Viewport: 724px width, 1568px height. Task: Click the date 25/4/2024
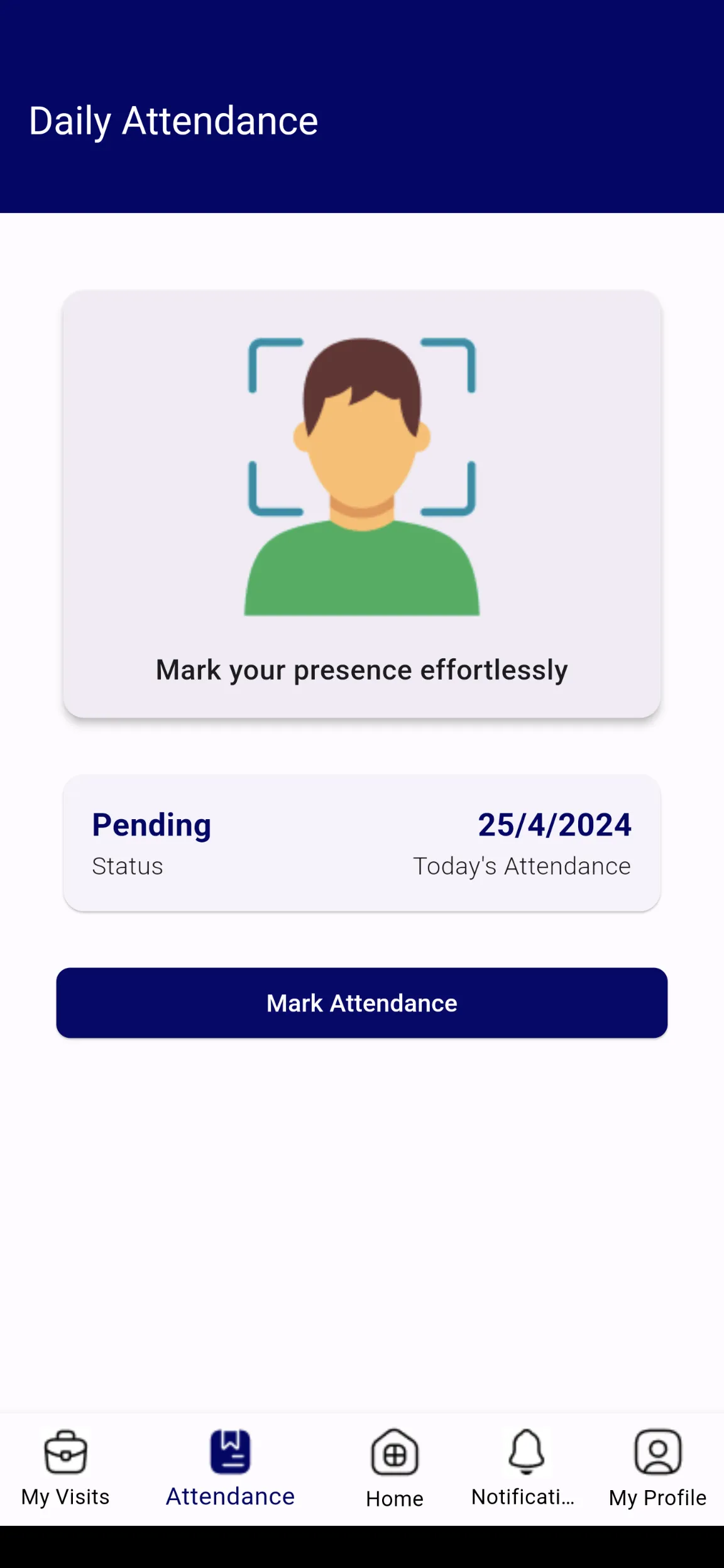[554, 824]
